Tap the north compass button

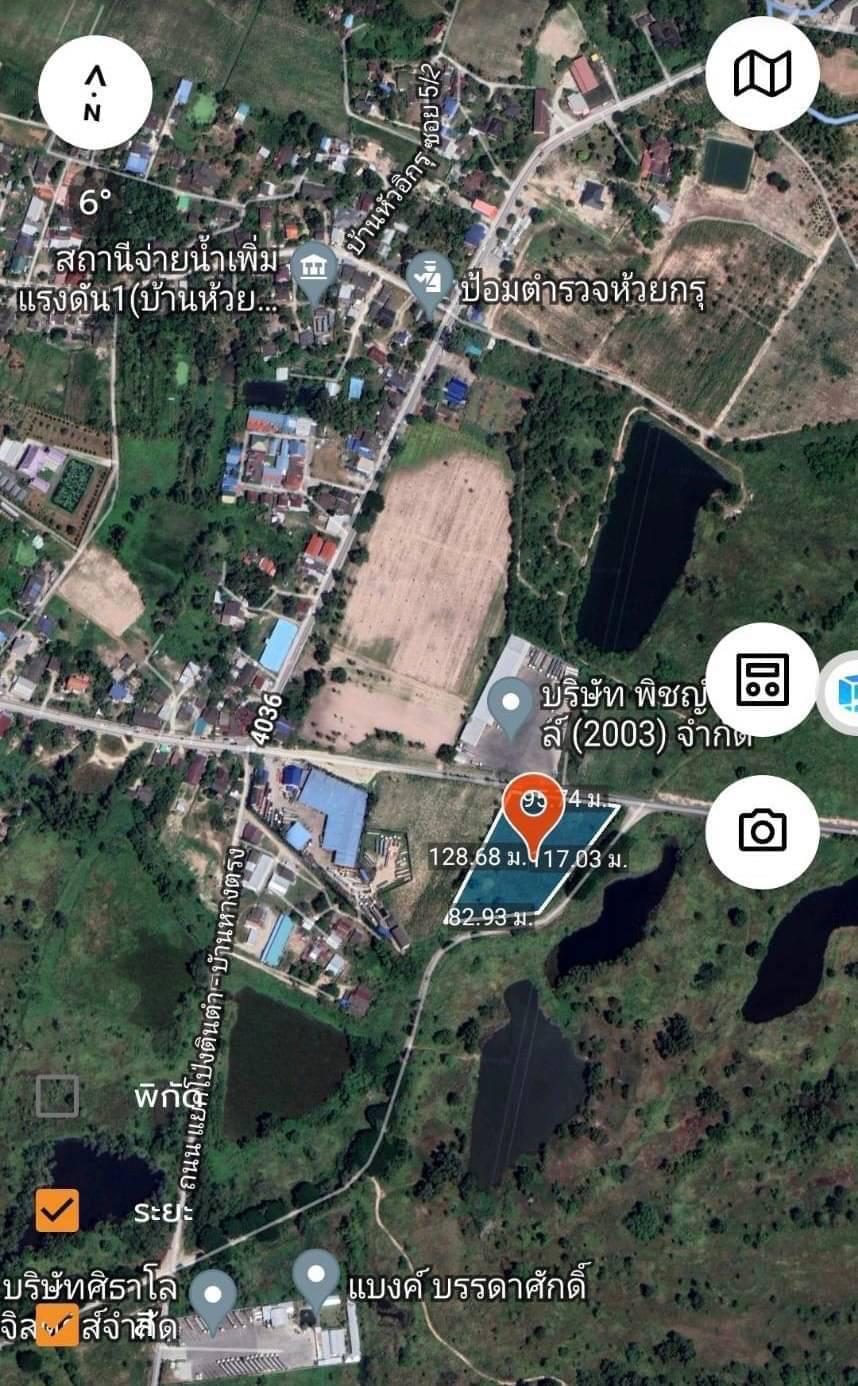point(95,92)
